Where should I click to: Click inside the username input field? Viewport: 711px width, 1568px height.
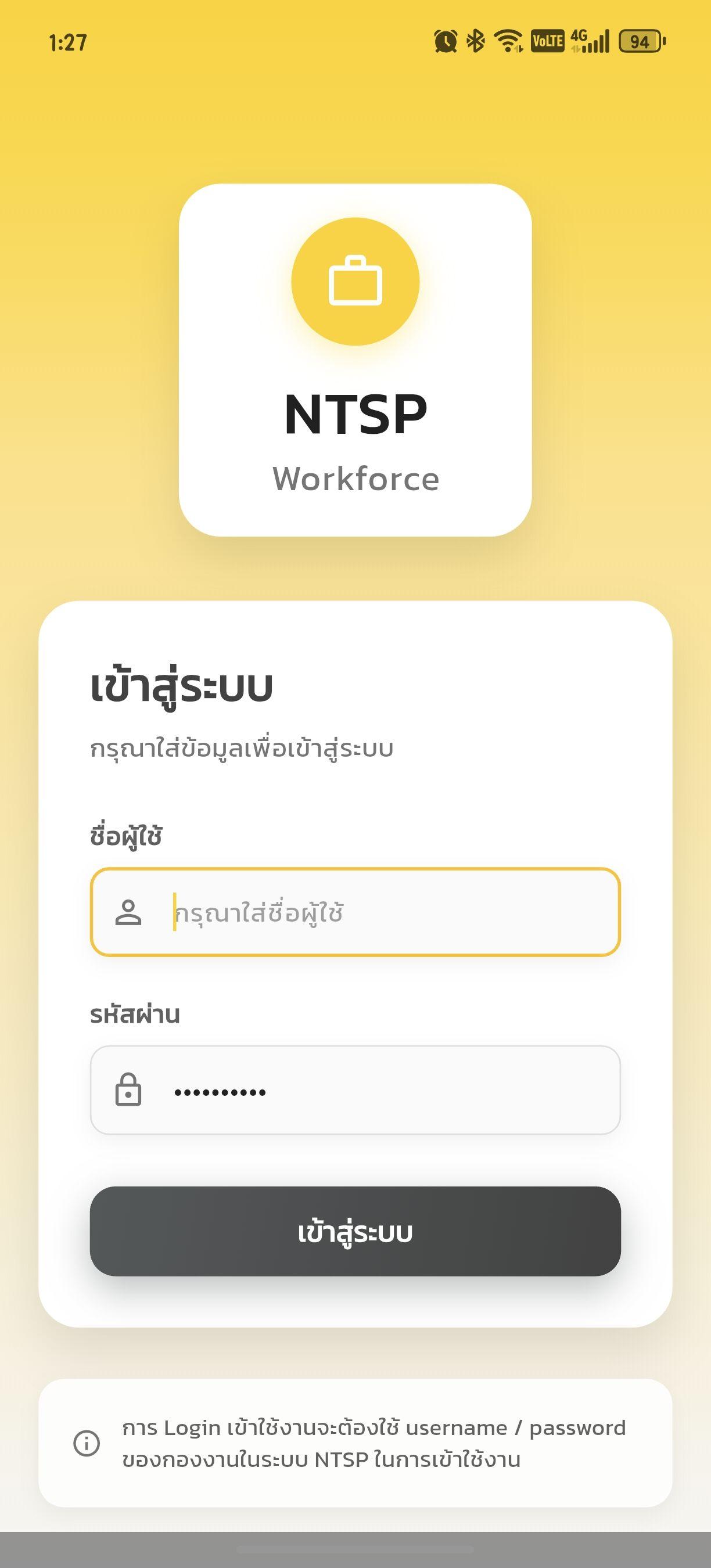[x=355, y=911]
